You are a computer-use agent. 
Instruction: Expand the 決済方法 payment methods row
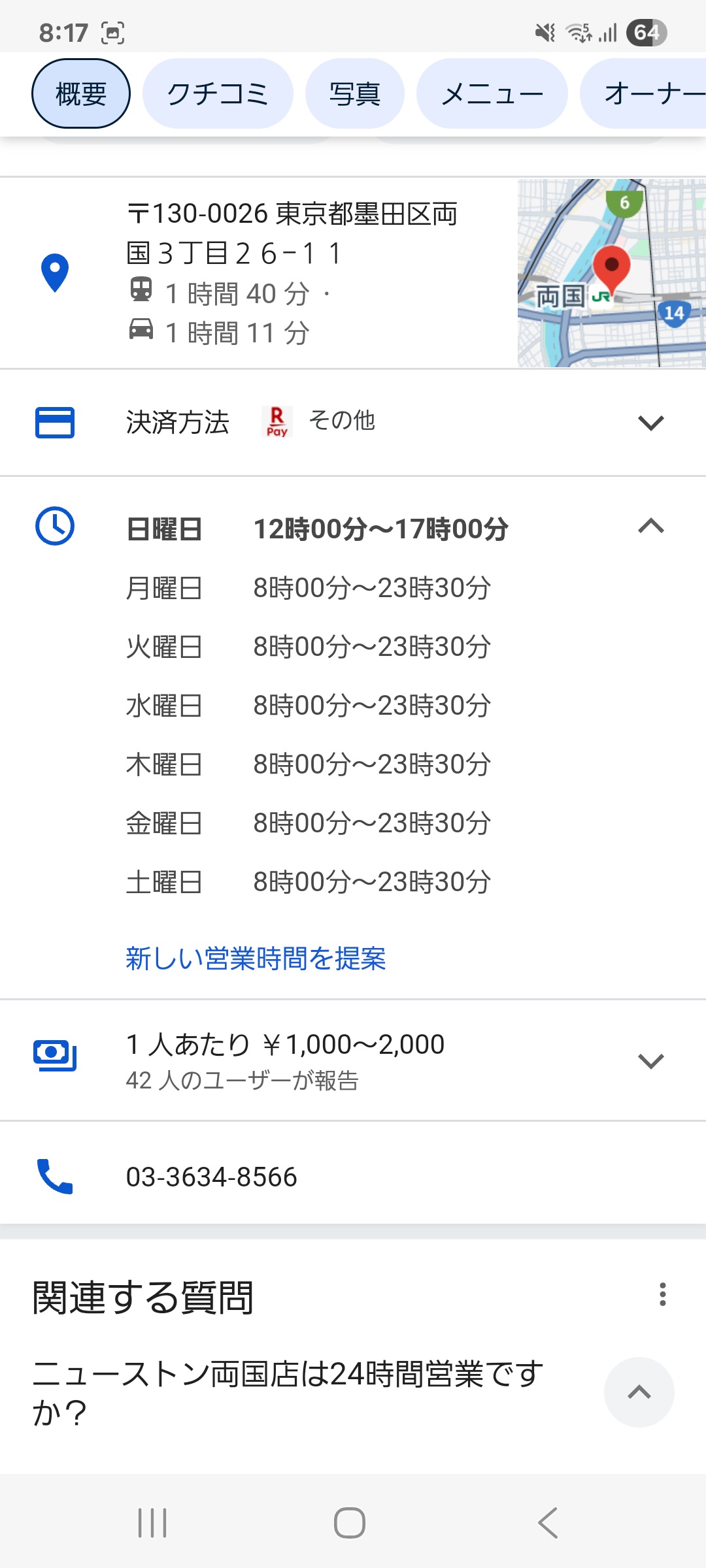pos(353,423)
